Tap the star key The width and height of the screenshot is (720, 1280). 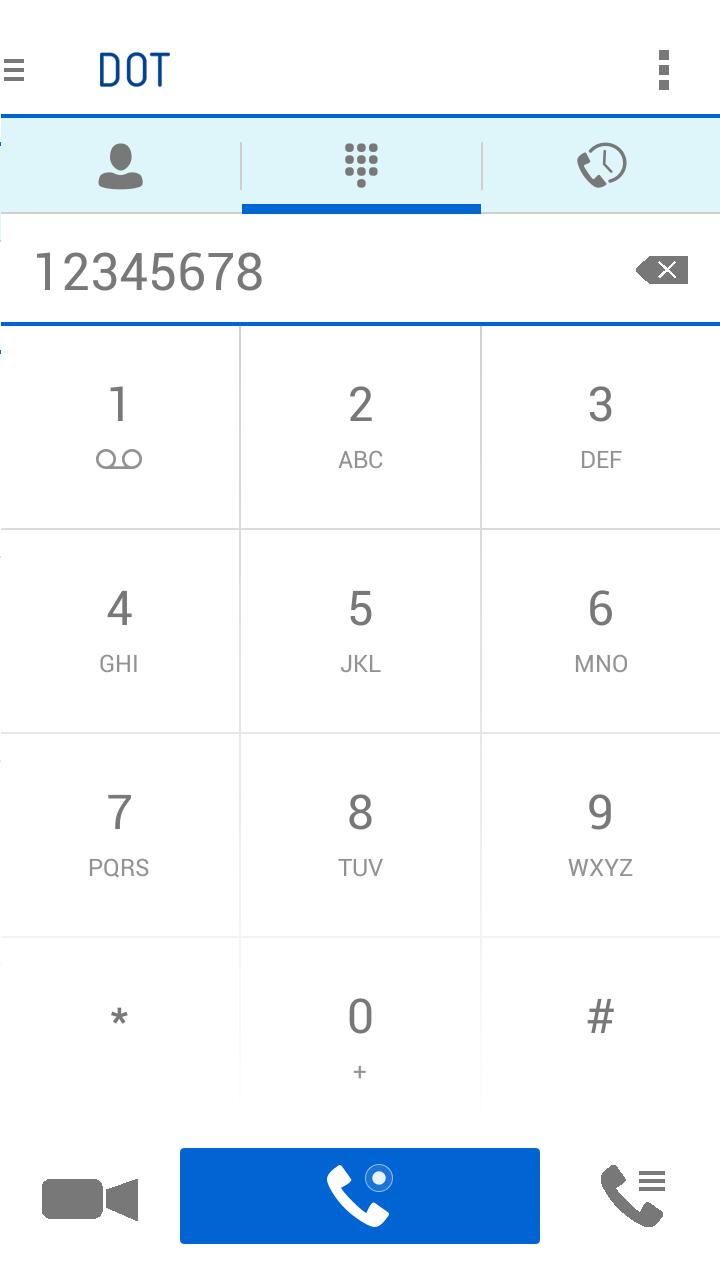[x=119, y=1020]
